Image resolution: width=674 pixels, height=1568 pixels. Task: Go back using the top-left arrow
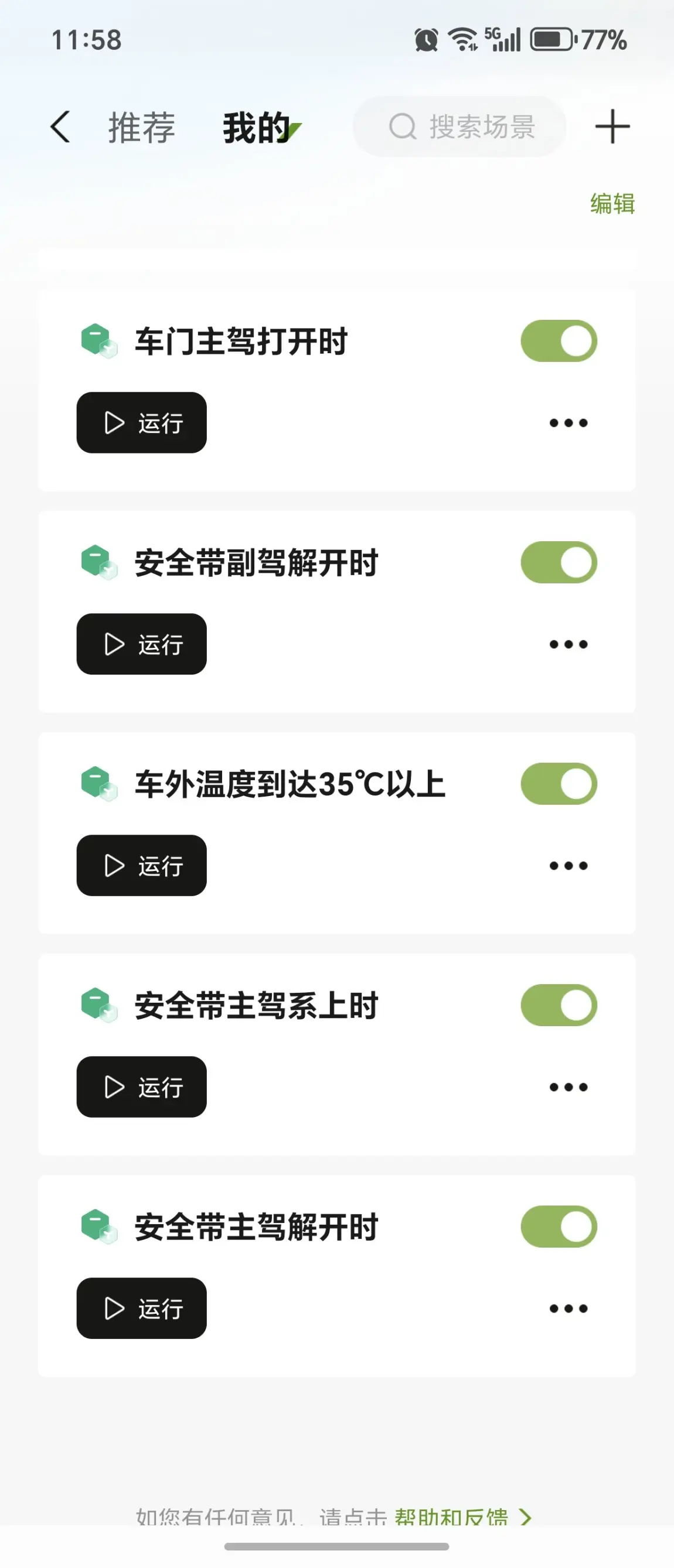(x=60, y=127)
